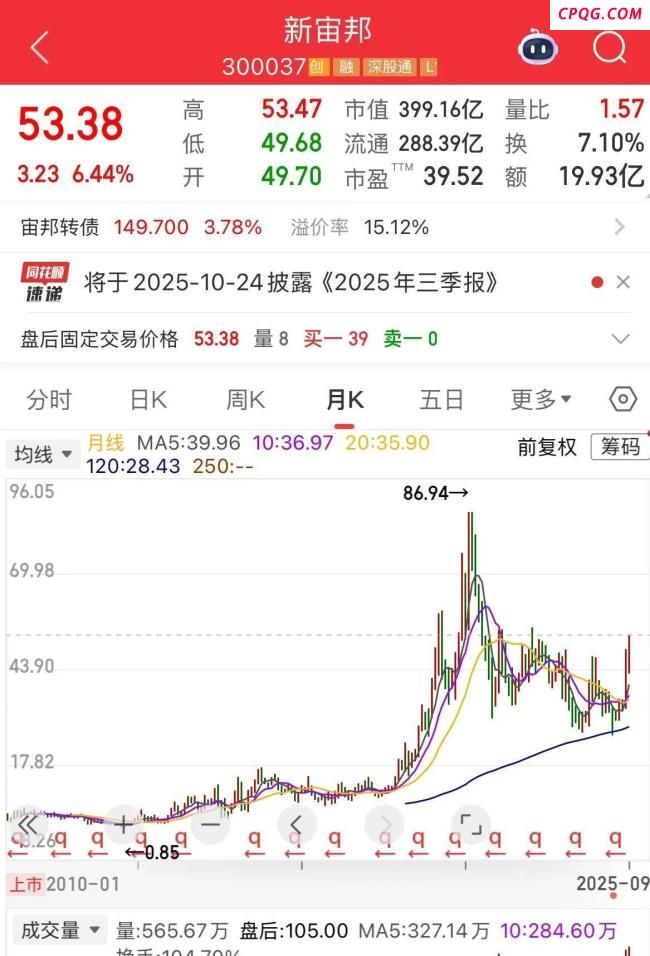Tap the 筹码 button
This screenshot has width=650, height=956.
click(619, 447)
